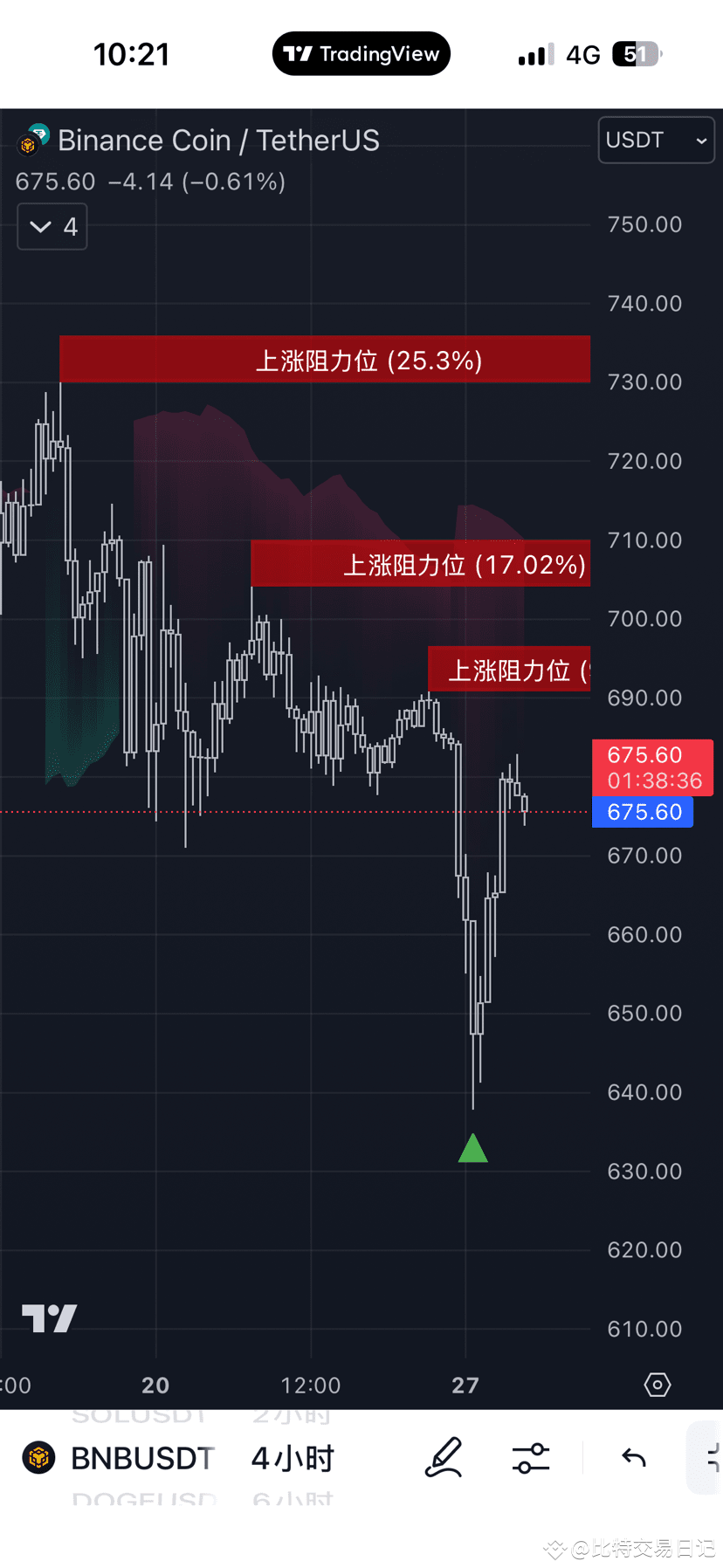Toggle the green buy signal triangle marker

pyautogui.click(x=472, y=1147)
